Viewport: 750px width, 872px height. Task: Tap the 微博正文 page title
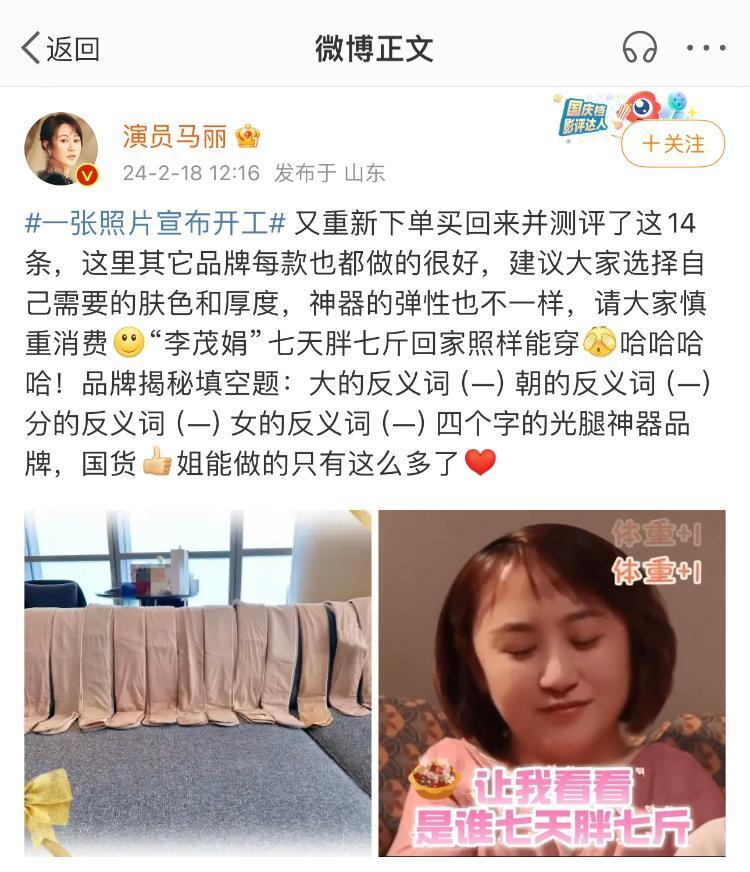coord(375,46)
